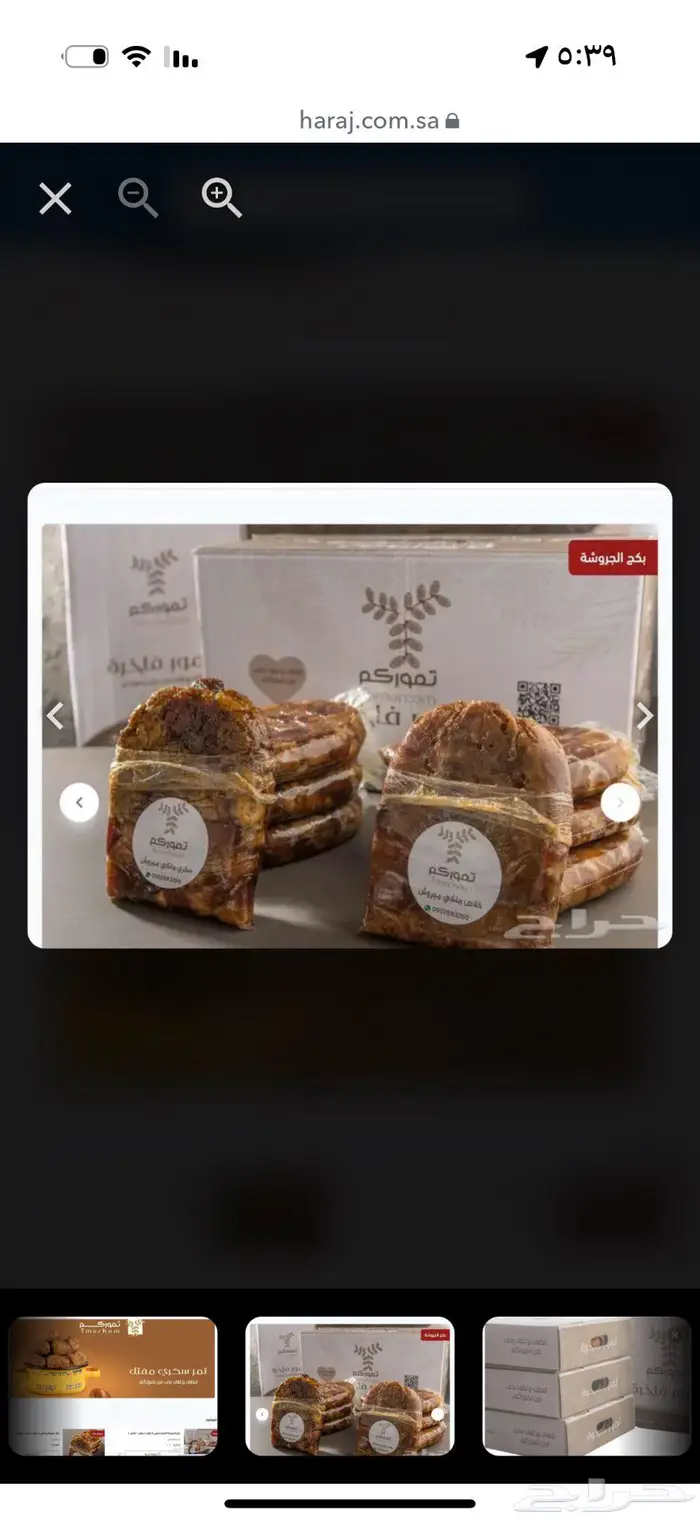This screenshot has height=1522, width=700.
Task: Show the next image with right arrow
Action: click(x=645, y=715)
